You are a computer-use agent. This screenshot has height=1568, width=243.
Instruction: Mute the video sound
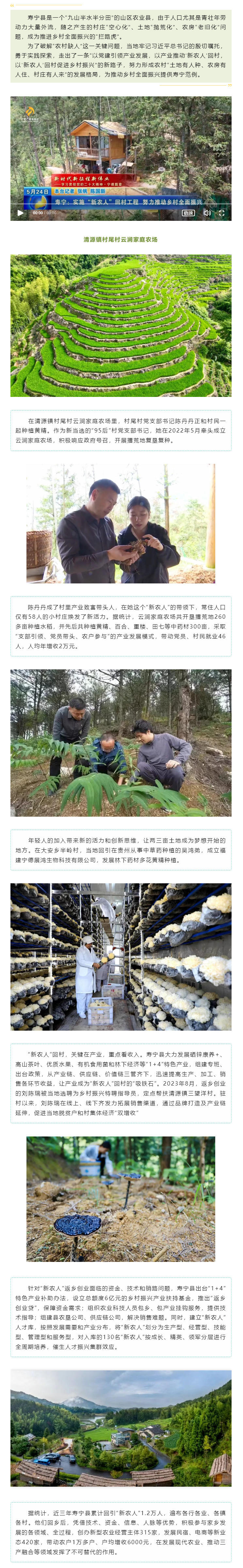click(207, 213)
